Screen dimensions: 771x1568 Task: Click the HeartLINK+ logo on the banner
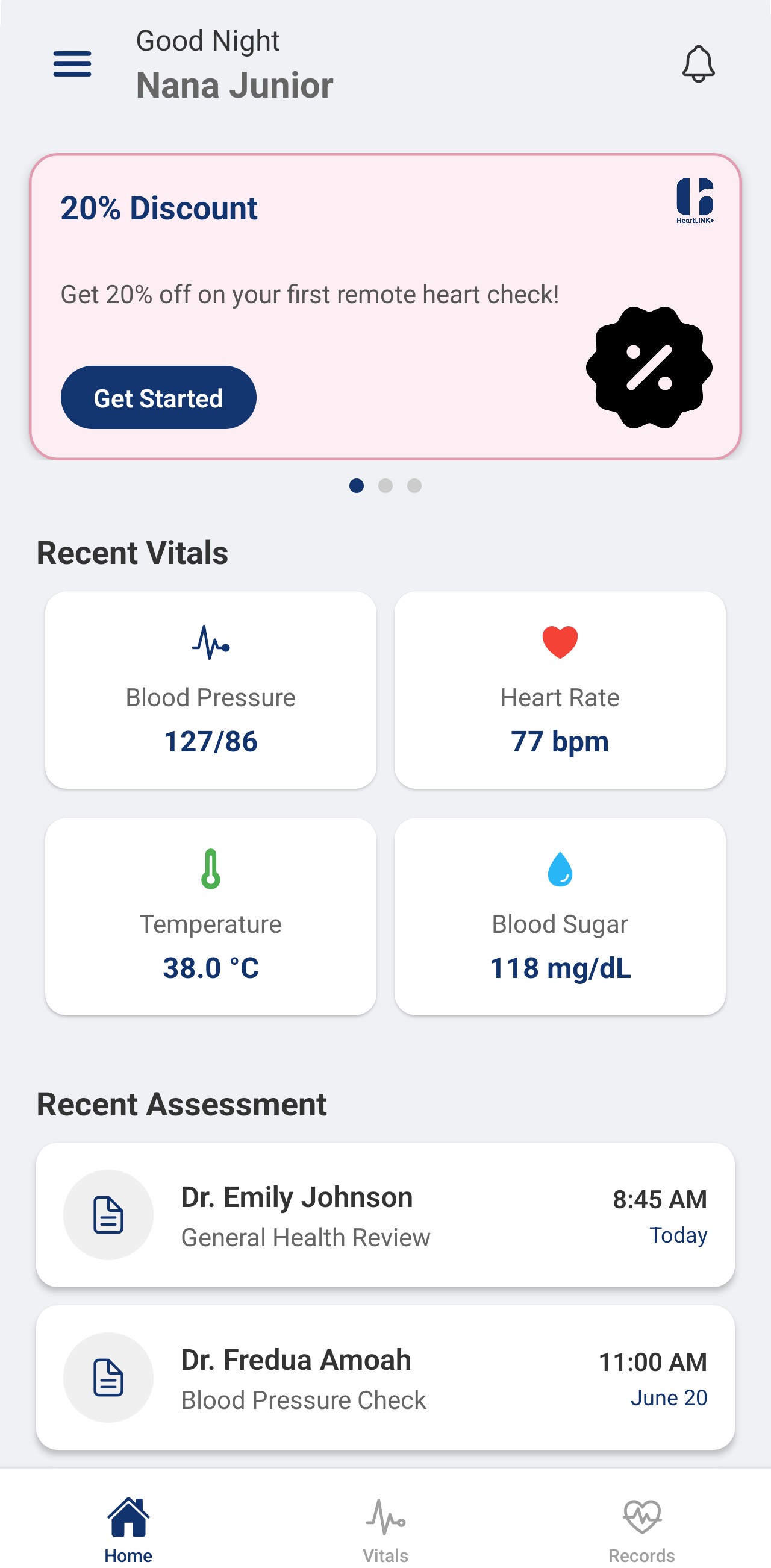(x=696, y=201)
